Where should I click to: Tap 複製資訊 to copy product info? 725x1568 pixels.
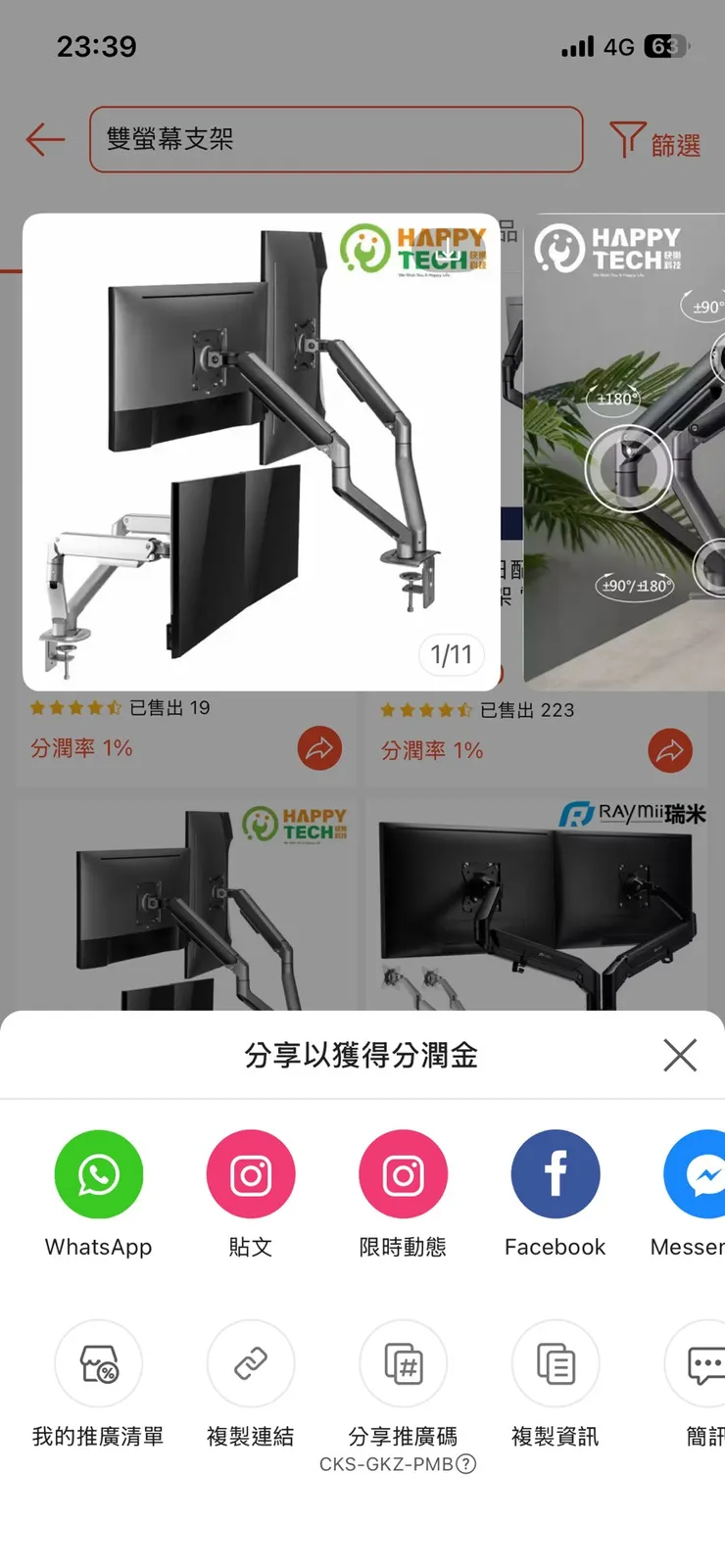pos(555,1362)
